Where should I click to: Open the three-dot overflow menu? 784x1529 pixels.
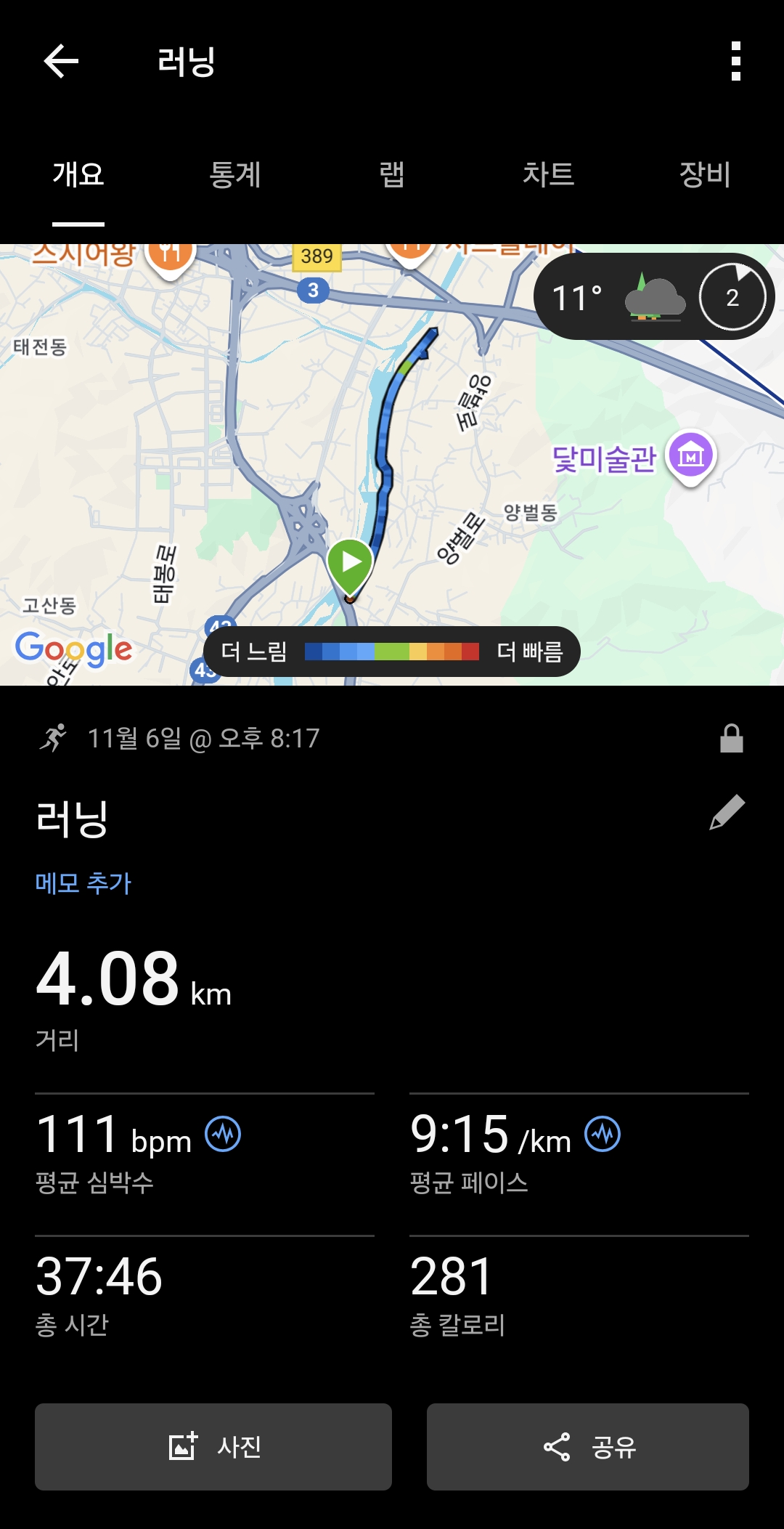click(x=738, y=60)
